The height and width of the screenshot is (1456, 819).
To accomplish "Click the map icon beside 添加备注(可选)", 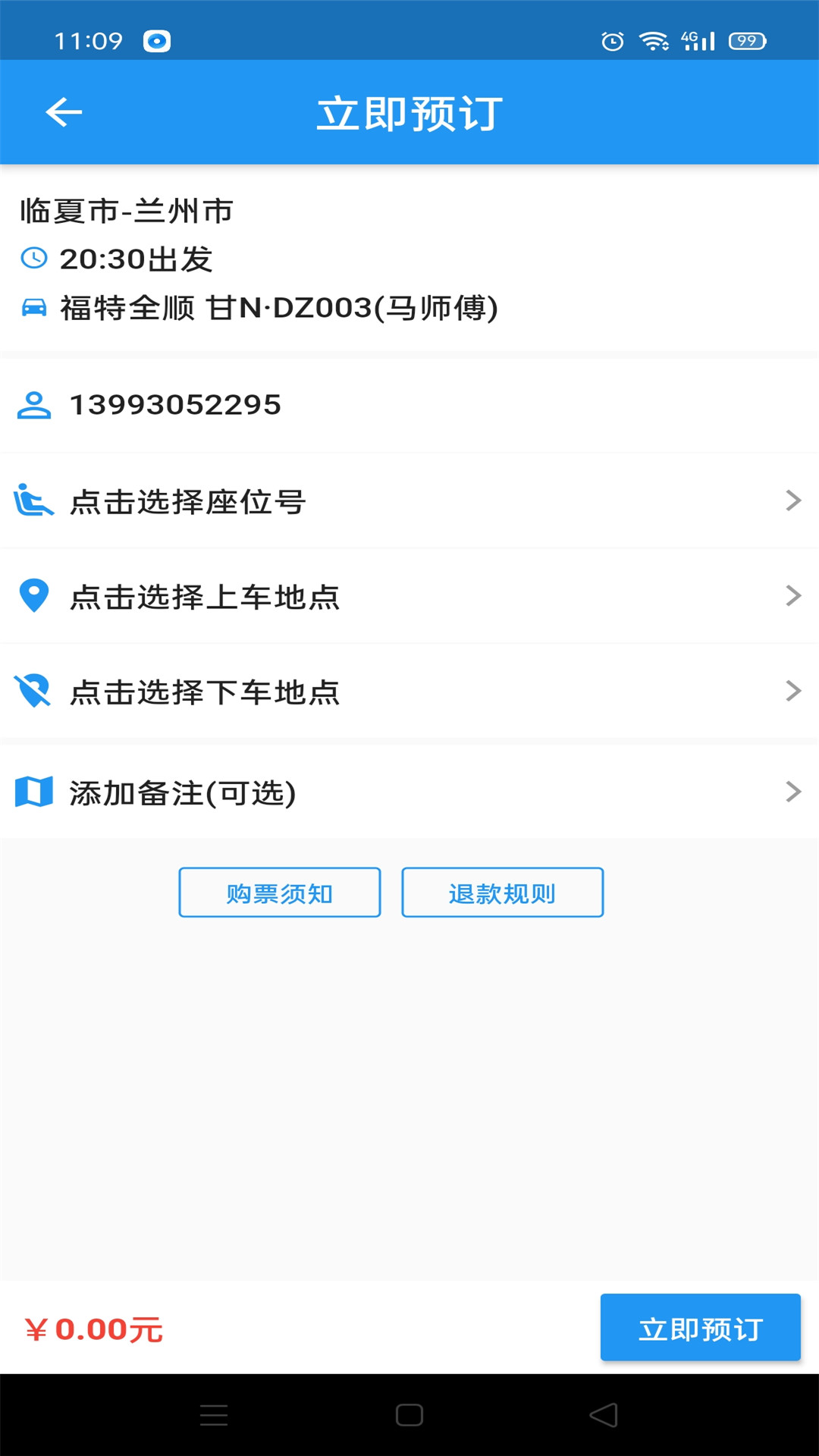I will pos(34,792).
